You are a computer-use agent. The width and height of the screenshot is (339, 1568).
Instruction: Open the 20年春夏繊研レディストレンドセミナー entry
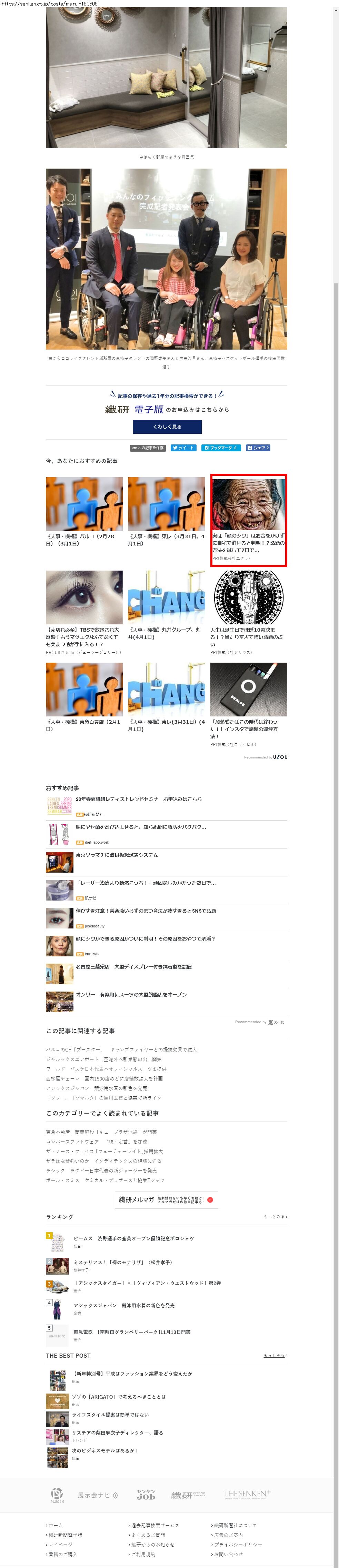click(138, 799)
